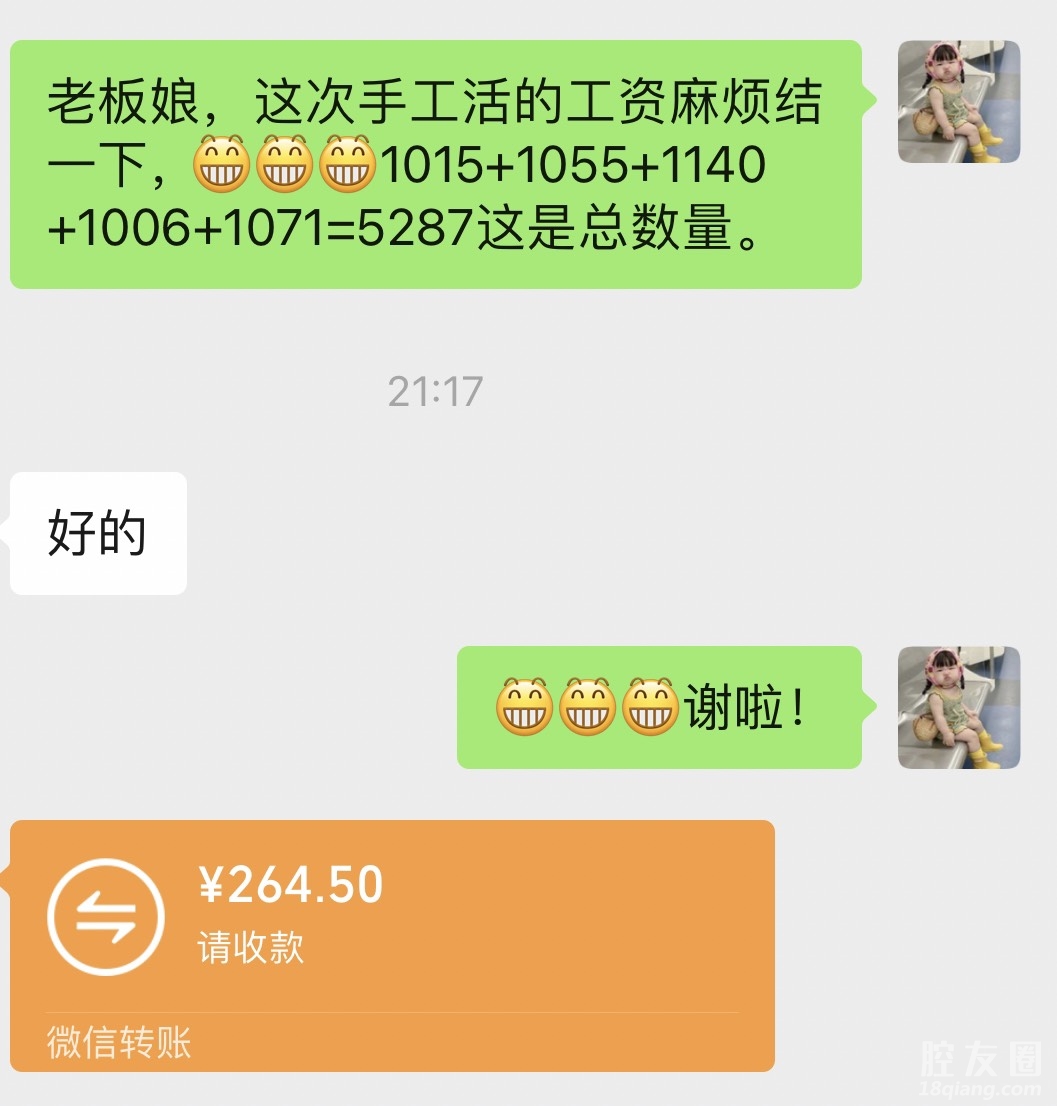This screenshot has height=1106, width=1057.
Task: Open the ¥264.50 WeChat transfer card
Action: [x=392, y=944]
